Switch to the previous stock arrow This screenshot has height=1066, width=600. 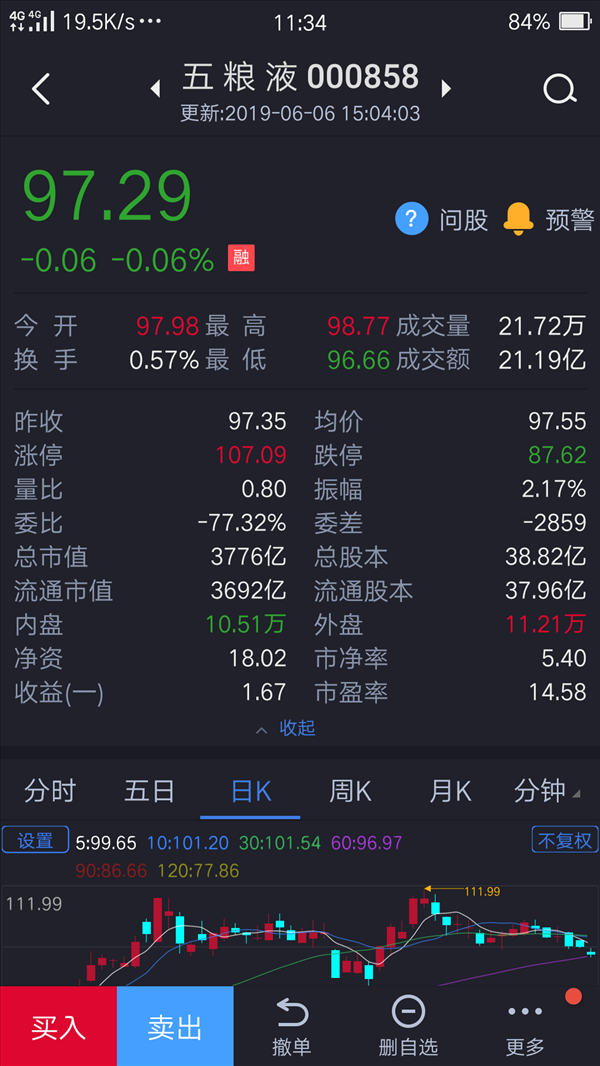coord(156,88)
